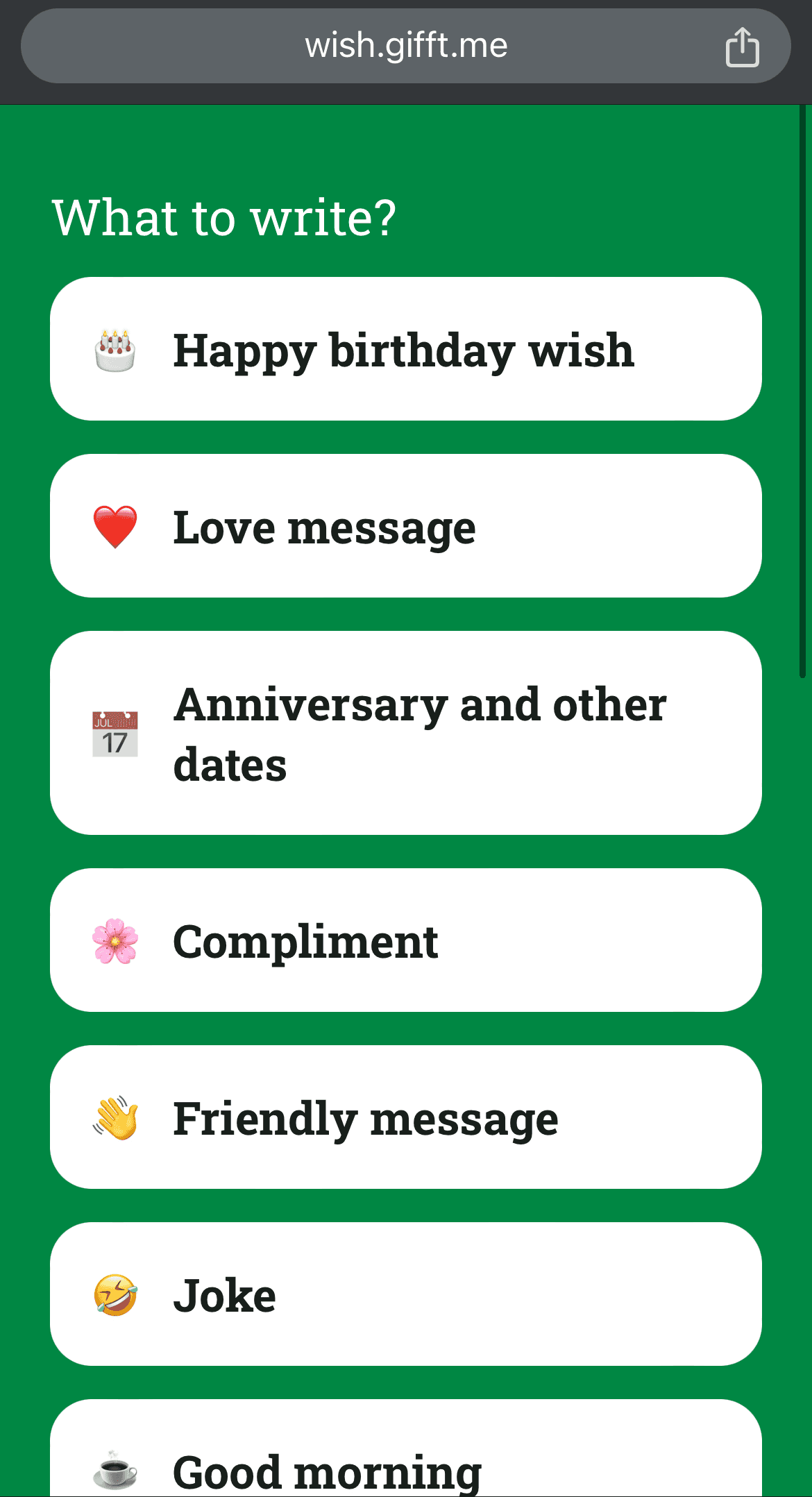Screen dimensions: 812x1497
Task: Open the Joke option
Action: (x=406, y=1294)
